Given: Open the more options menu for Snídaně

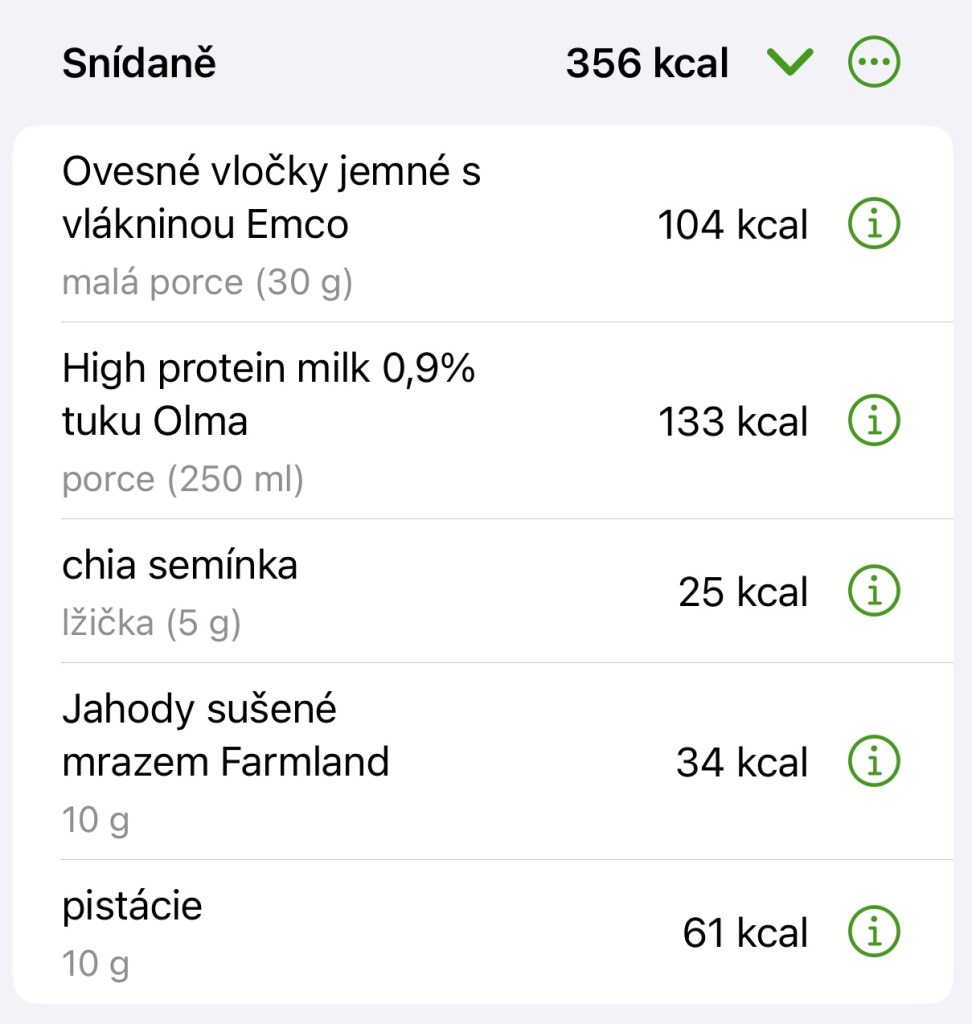Looking at the screenshot, I should pyautogui.click(x=874, y=64).
